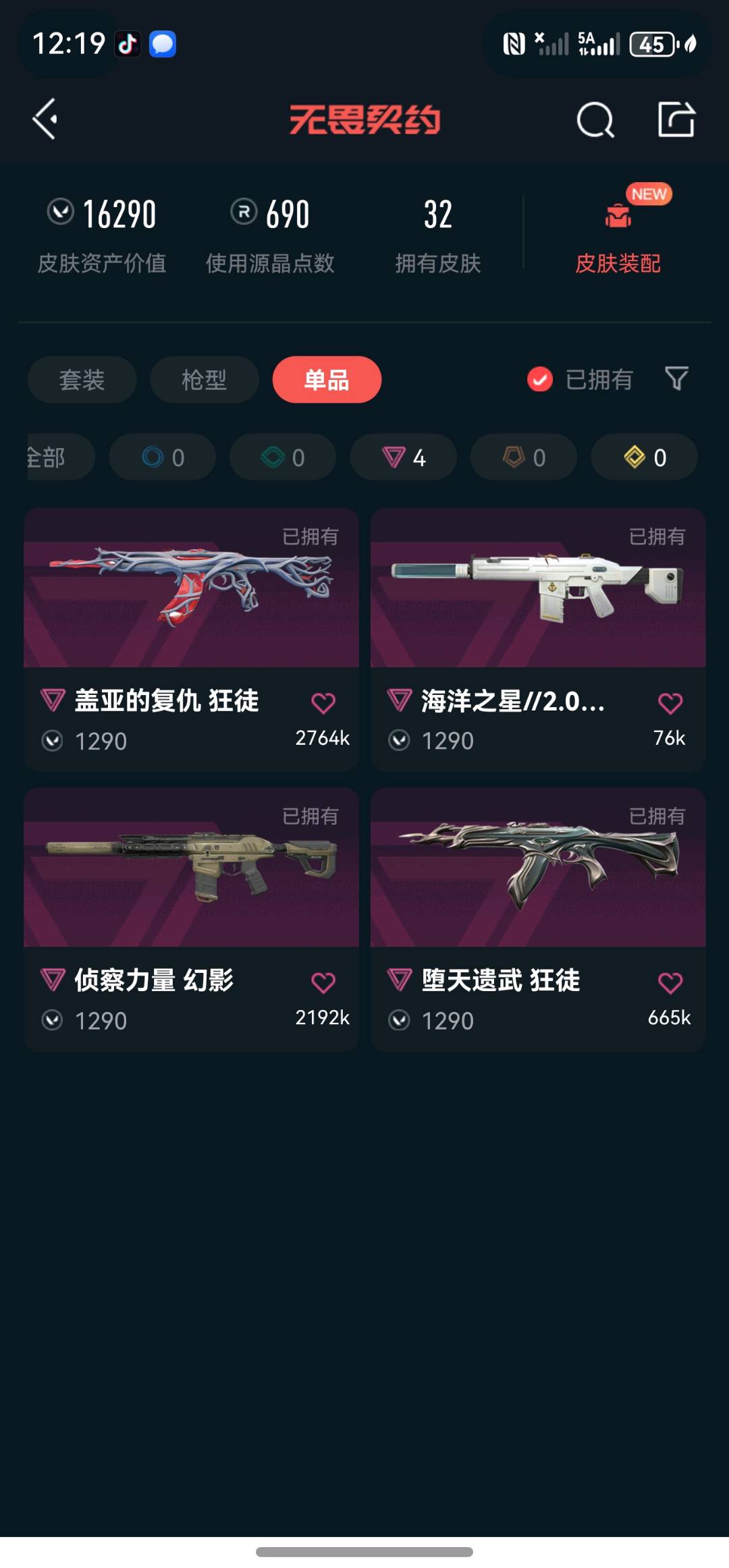Filter by the blue circle tier chip
Screen dimensions: 729x1568
[x=162, y=457]
